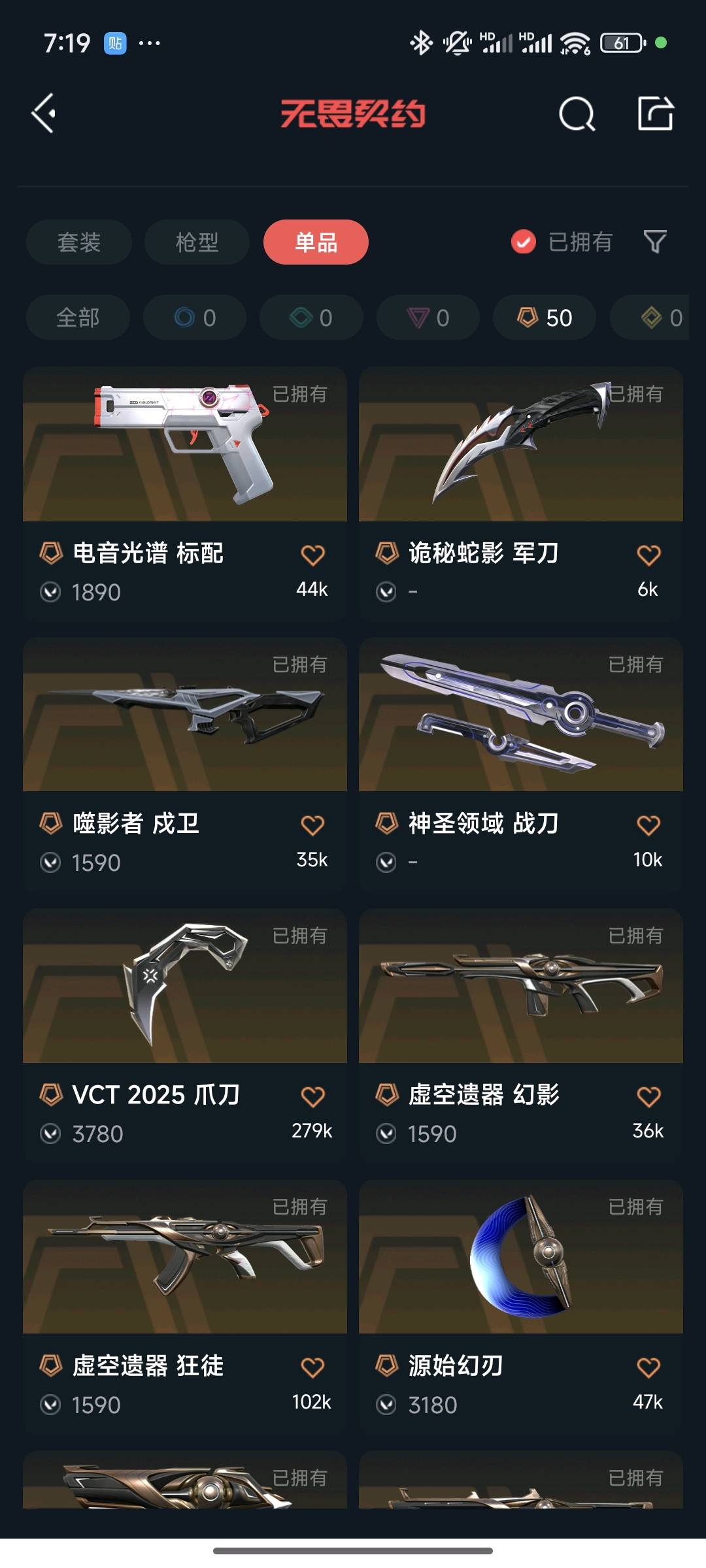The width and height of the screenshot is (706, 1568).
Task: Uncheck the 已拥有 filter checkbox
Action: [x=524, y=242]
